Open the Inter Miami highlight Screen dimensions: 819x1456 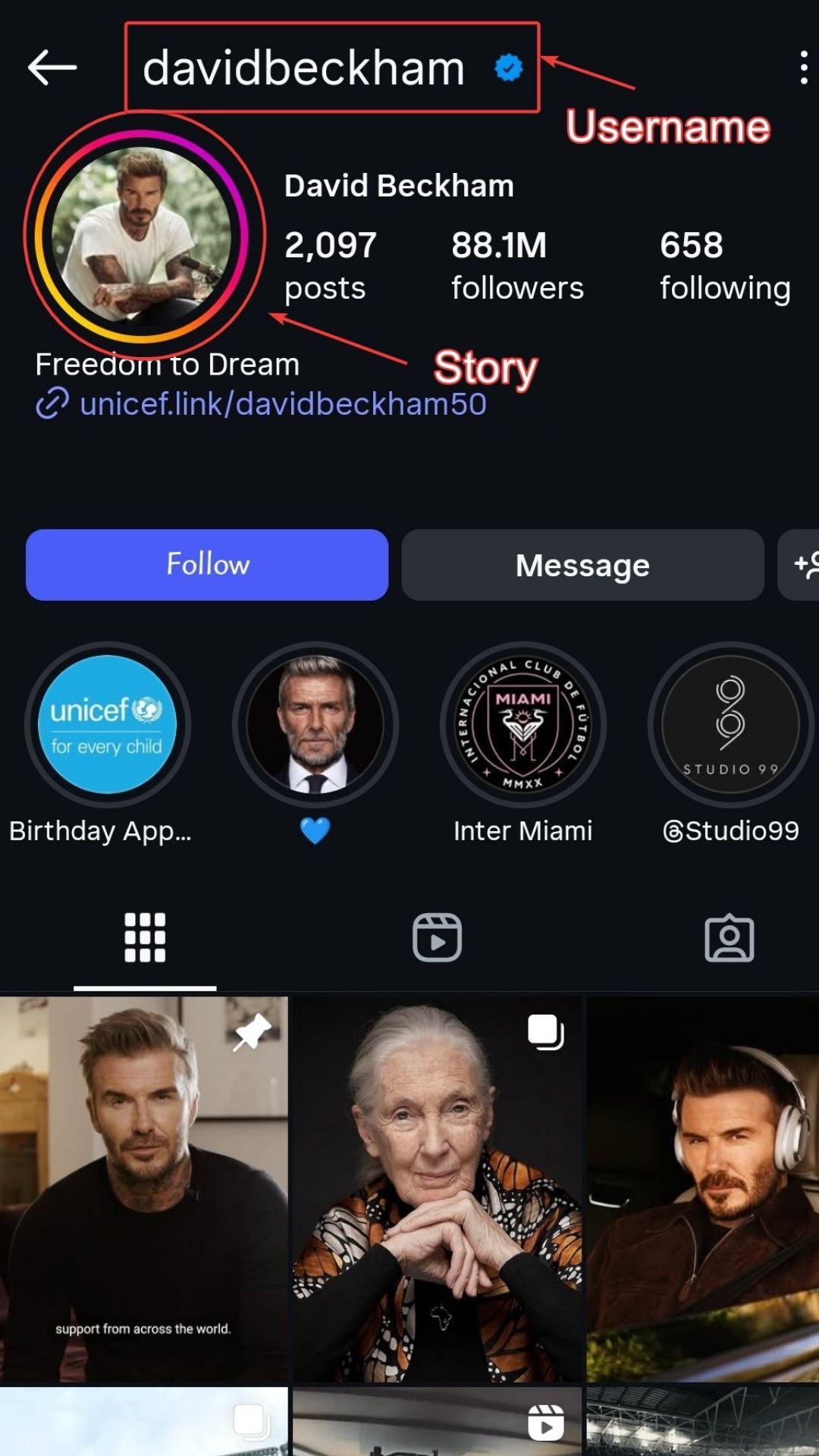coord(523,725)
